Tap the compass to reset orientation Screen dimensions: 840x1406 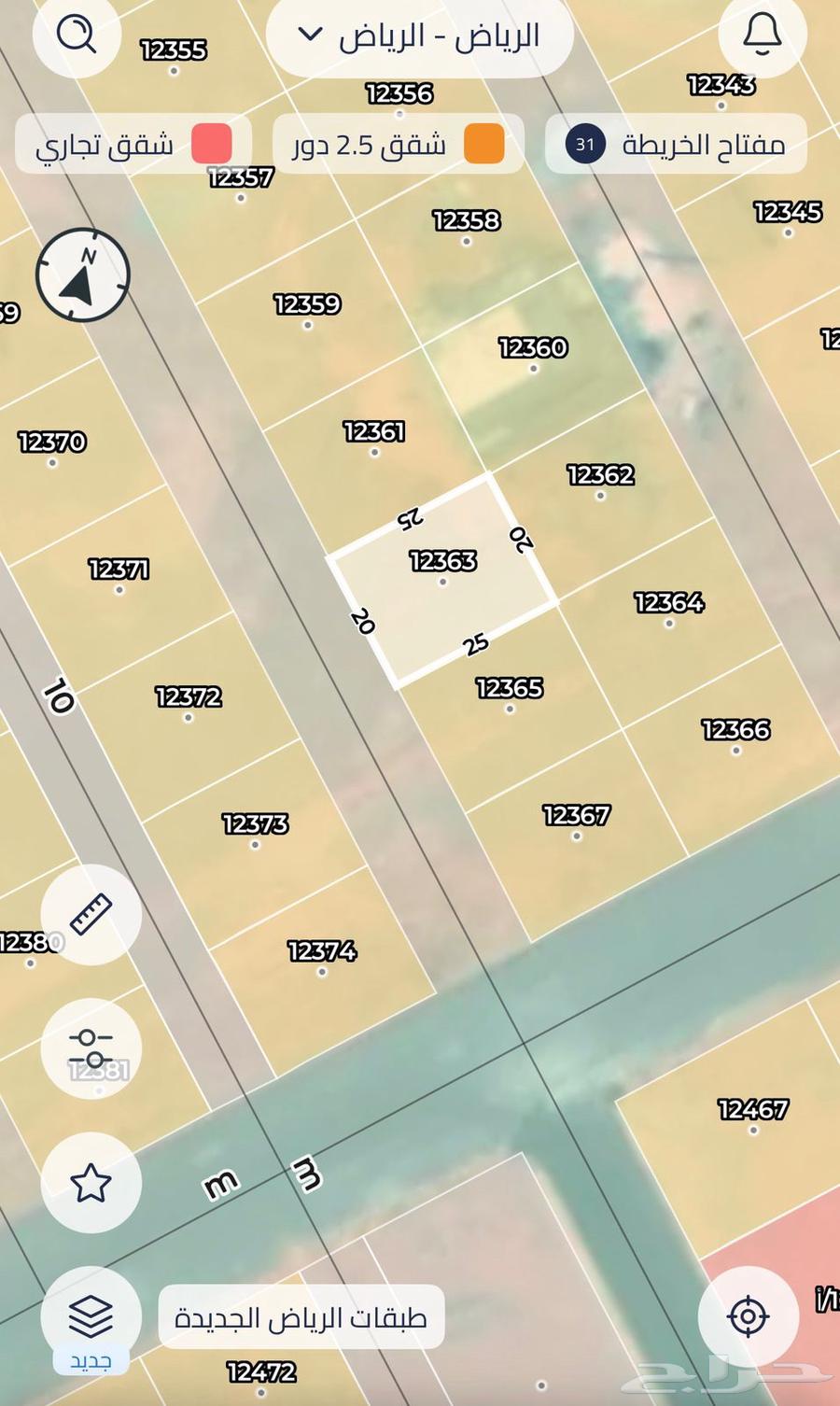pyautogui.click(x=82, y=275)
